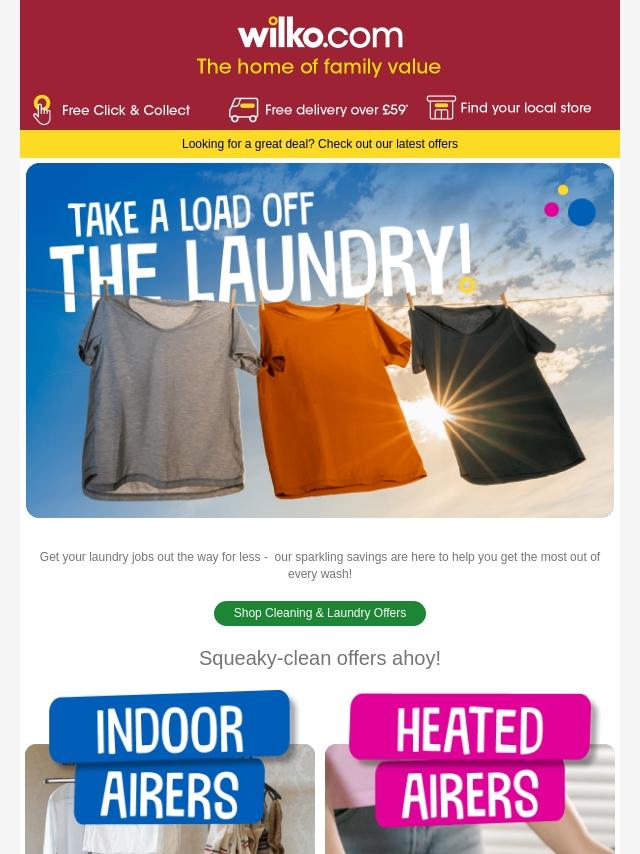640x854 pixels.
Task: Open the Take a Load Off laundry banner
Action: [320, 340]
